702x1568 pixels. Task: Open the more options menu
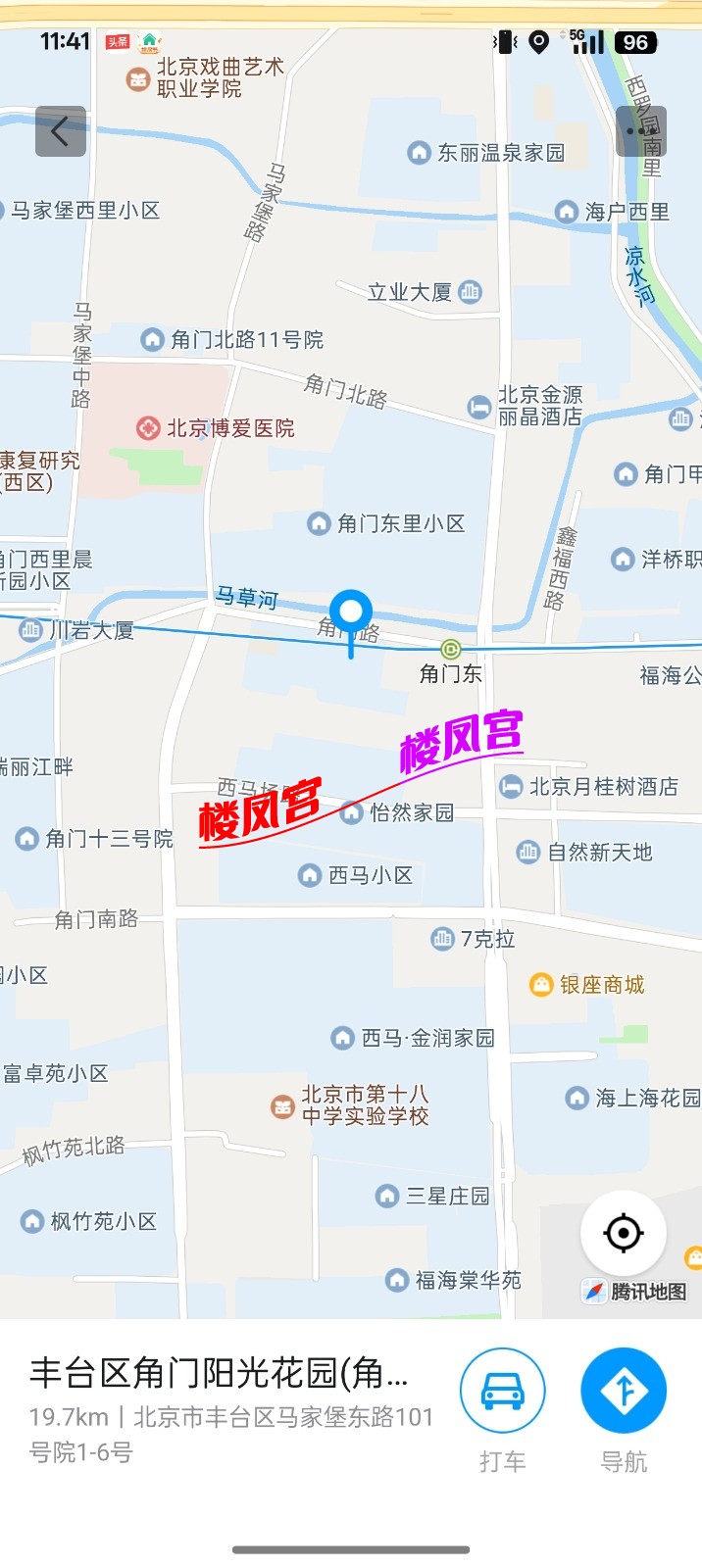(x=641, y=131)
